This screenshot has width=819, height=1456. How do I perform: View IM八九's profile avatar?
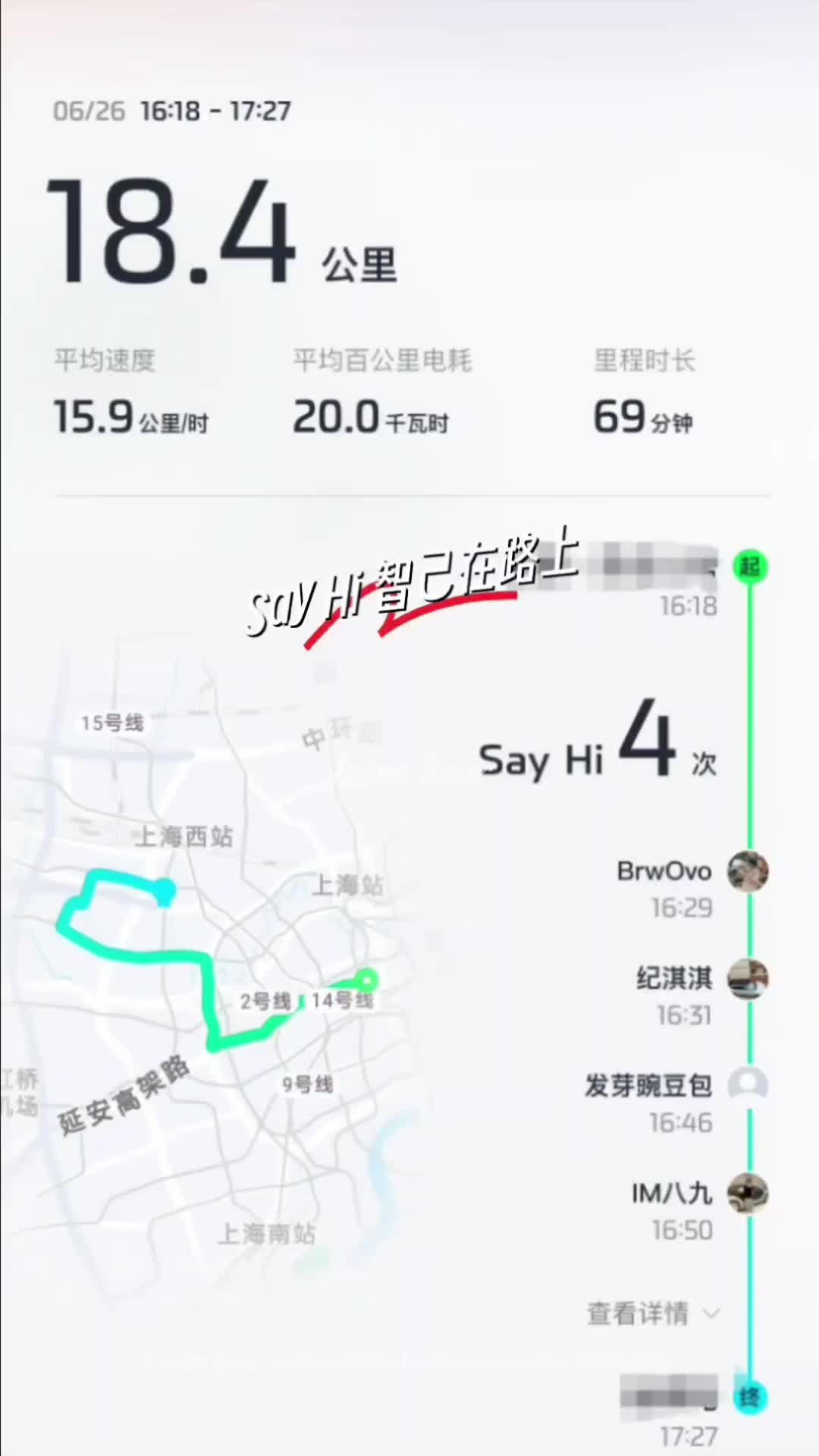[748, 1193]
